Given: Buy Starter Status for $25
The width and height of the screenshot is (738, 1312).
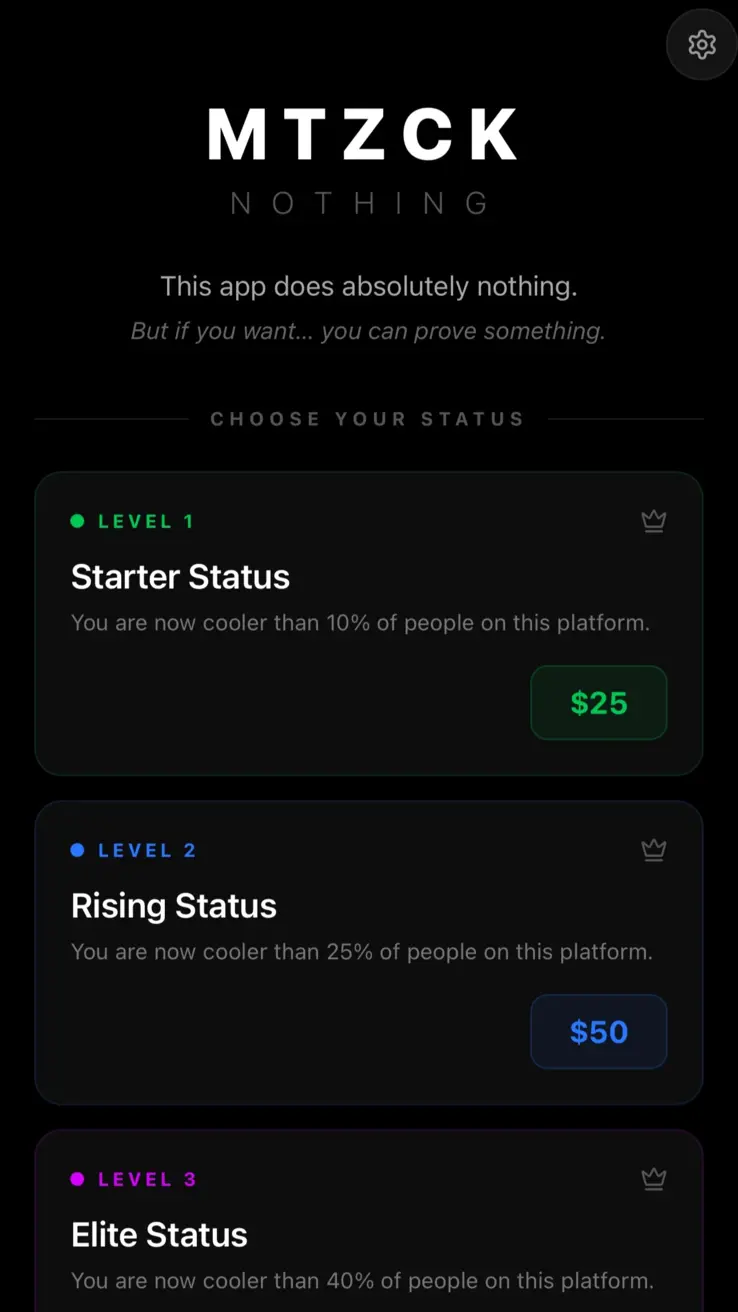Looking at the screenshot, I should [598, 703].
